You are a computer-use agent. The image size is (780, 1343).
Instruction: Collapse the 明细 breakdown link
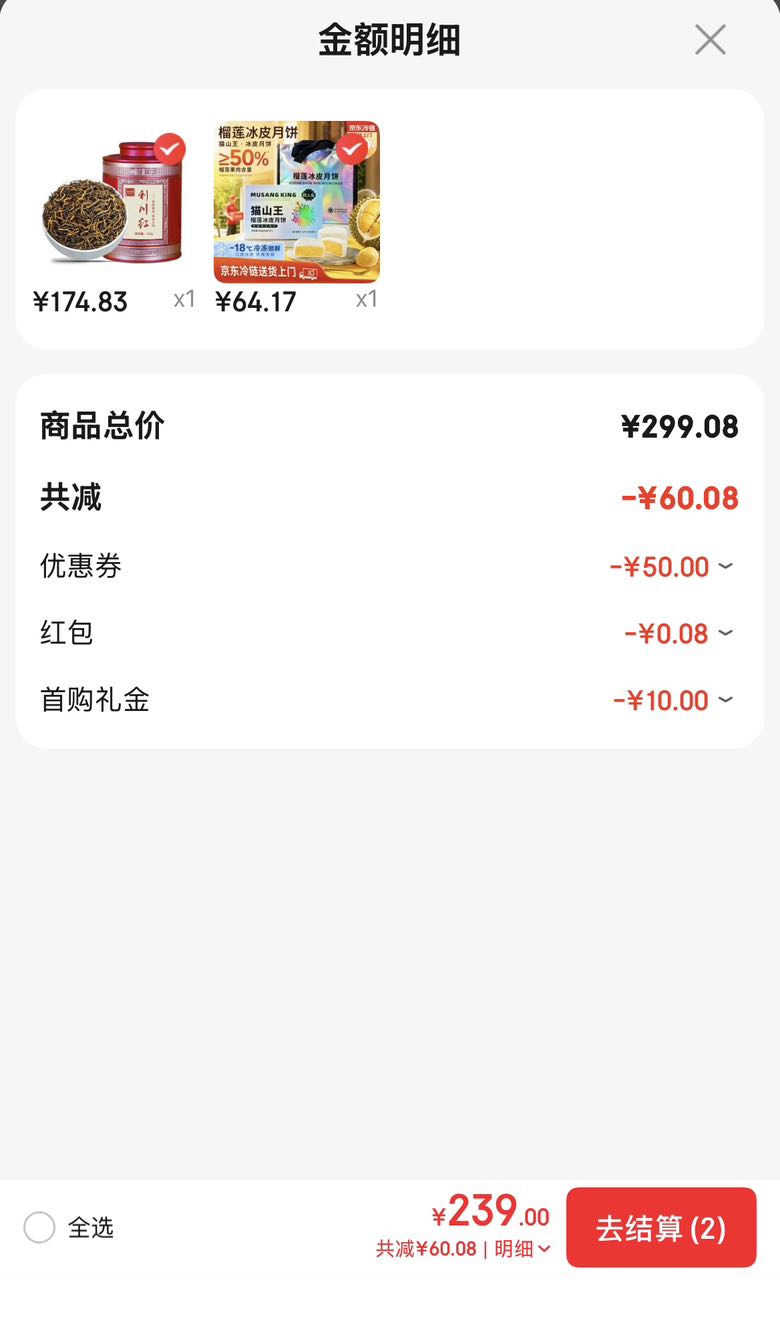coord(522,1248)
